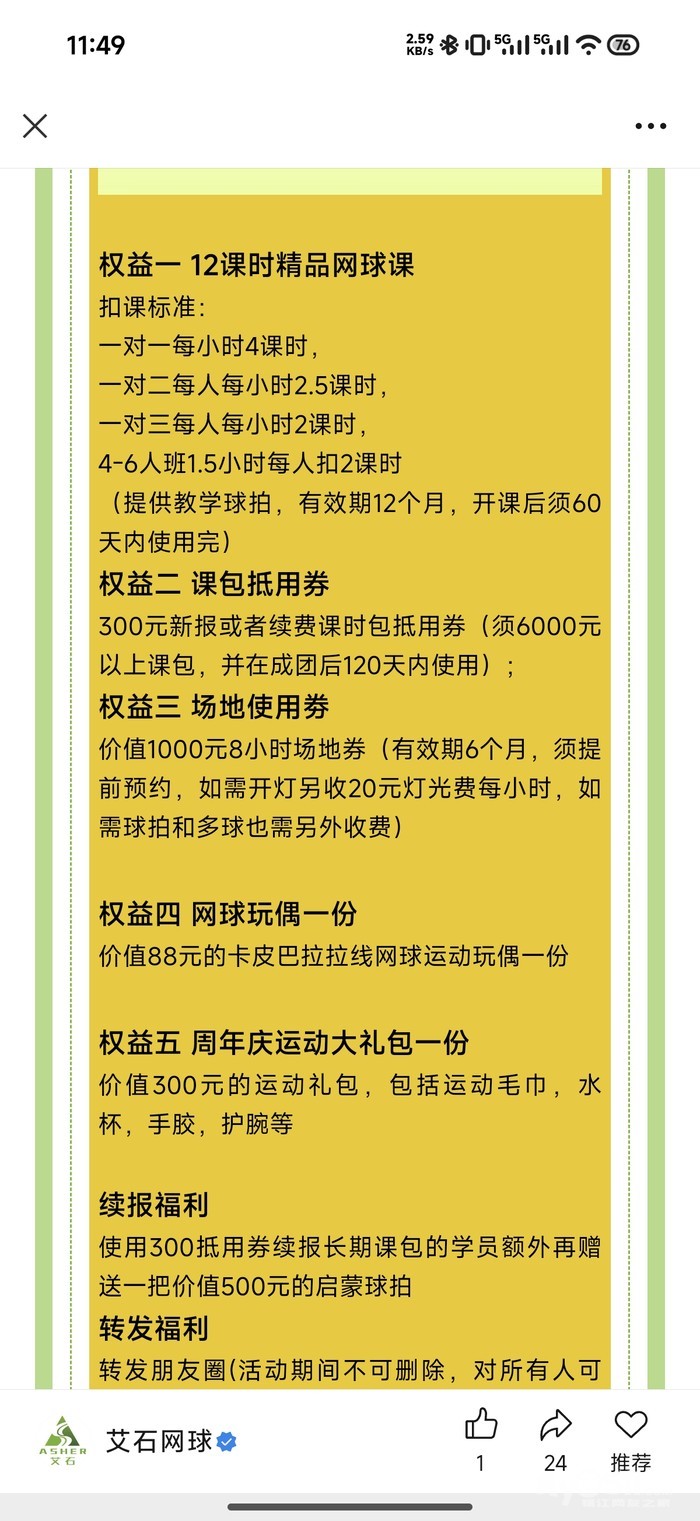
Task: Close the page with the X button
Action: click(35, 126)
